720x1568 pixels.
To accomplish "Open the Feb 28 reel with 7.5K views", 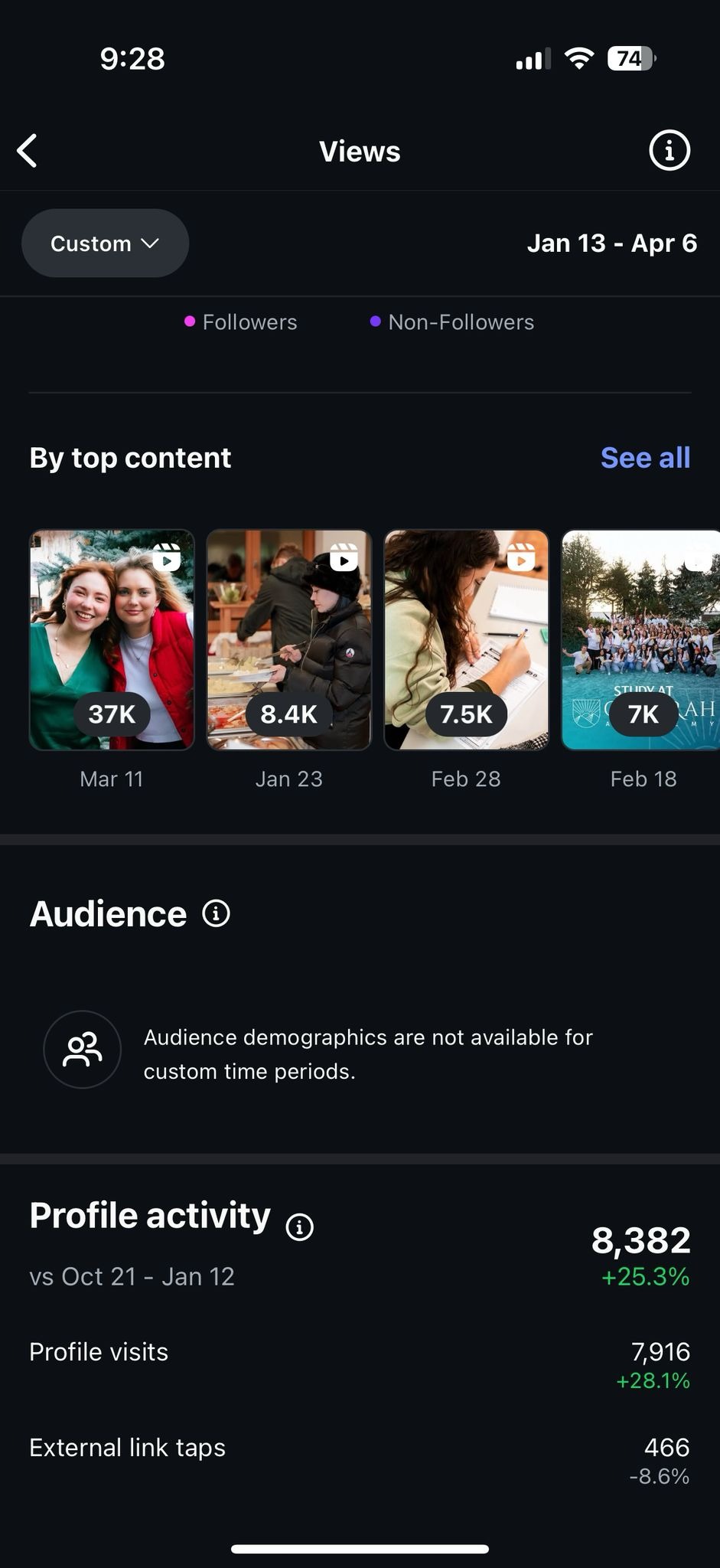I will [466, 639].
